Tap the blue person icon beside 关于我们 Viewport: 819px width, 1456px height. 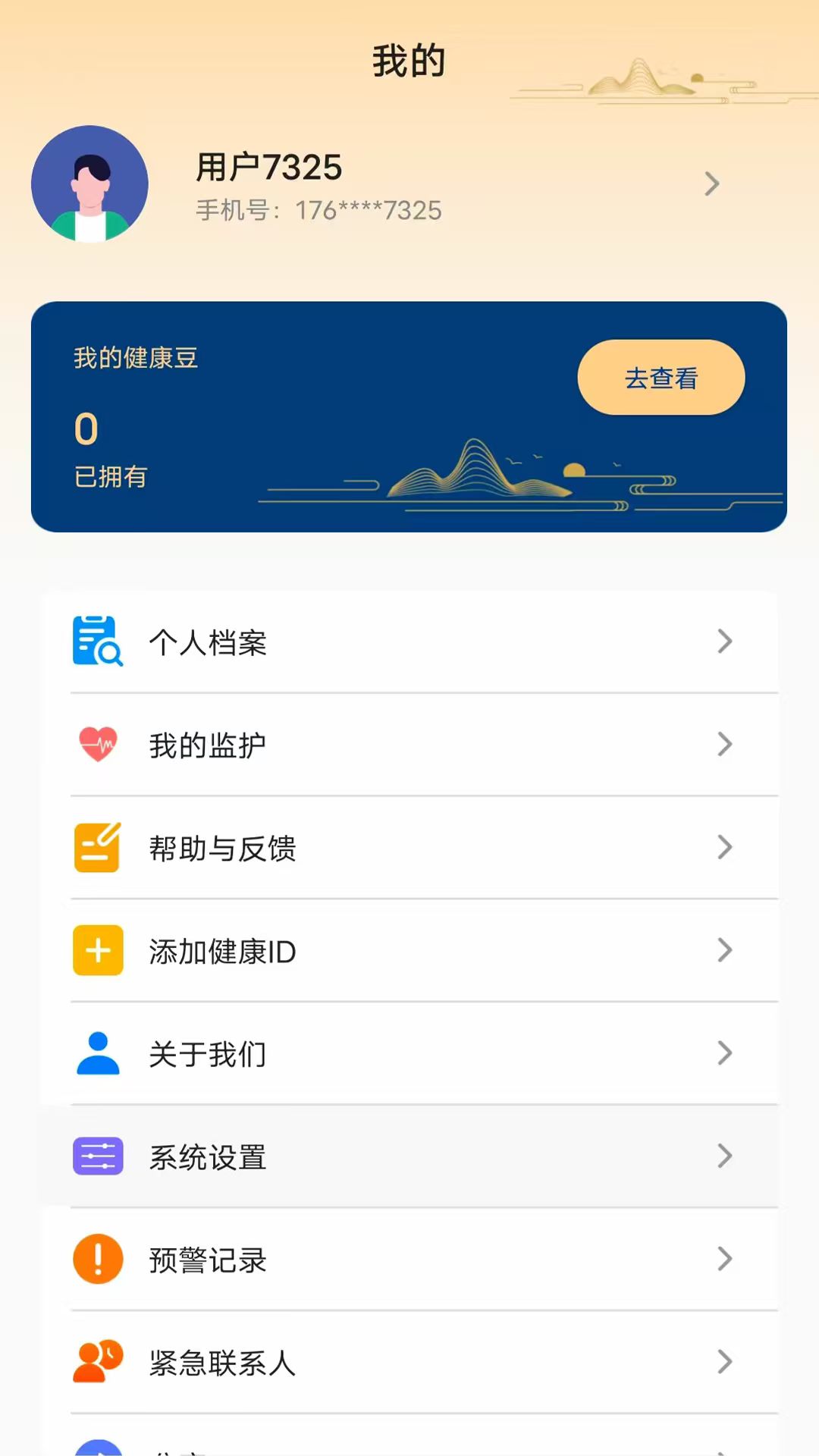pos(96,1053)
